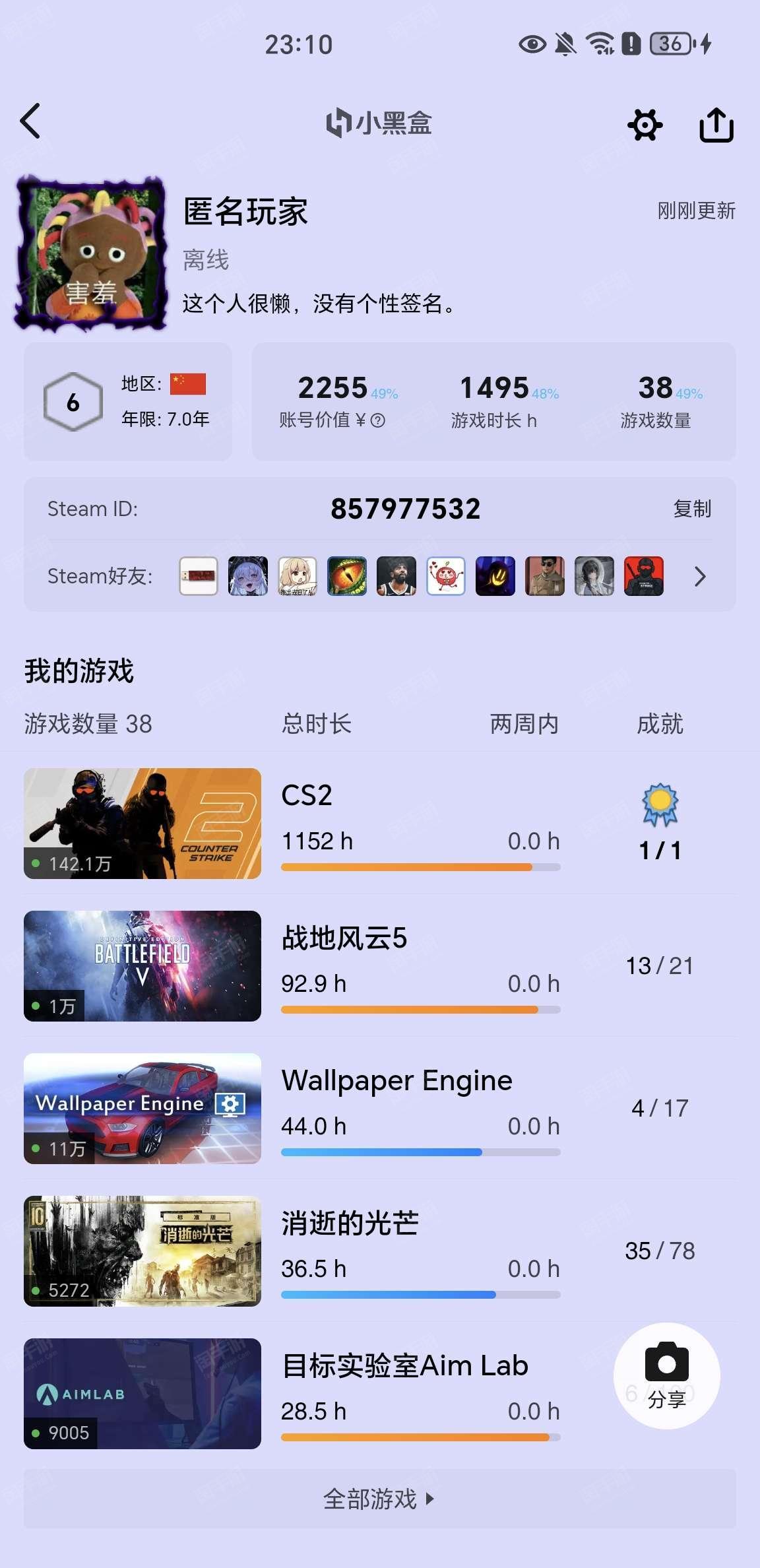The height and width of the screenshot is (1568, 760).
Task: Open the settings gear icon
Action: [x=645, y=125]
